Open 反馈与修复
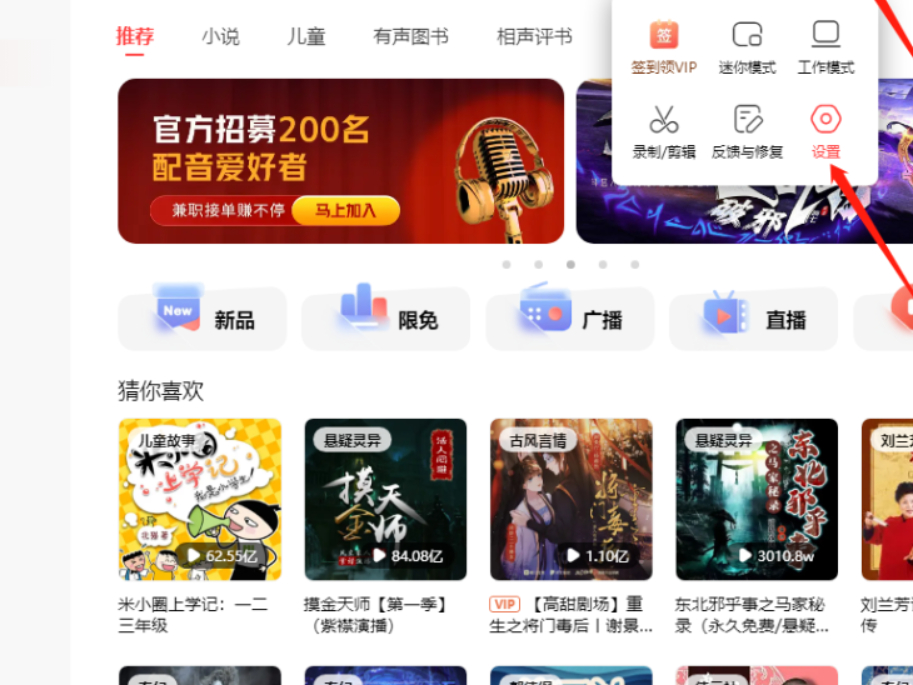Screen dimensions: 913x685 tap(747, 131)
